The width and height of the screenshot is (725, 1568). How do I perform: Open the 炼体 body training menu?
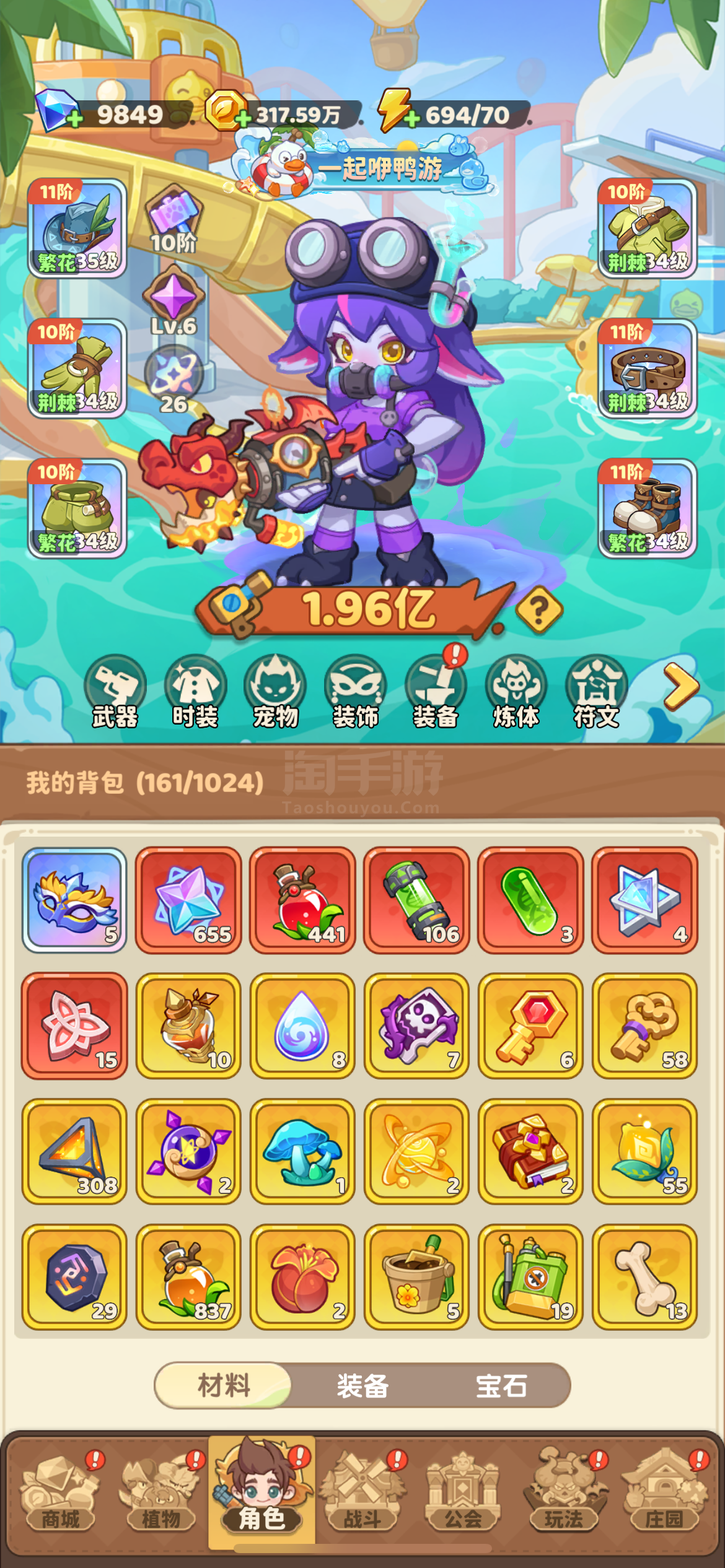coord(516,691)
